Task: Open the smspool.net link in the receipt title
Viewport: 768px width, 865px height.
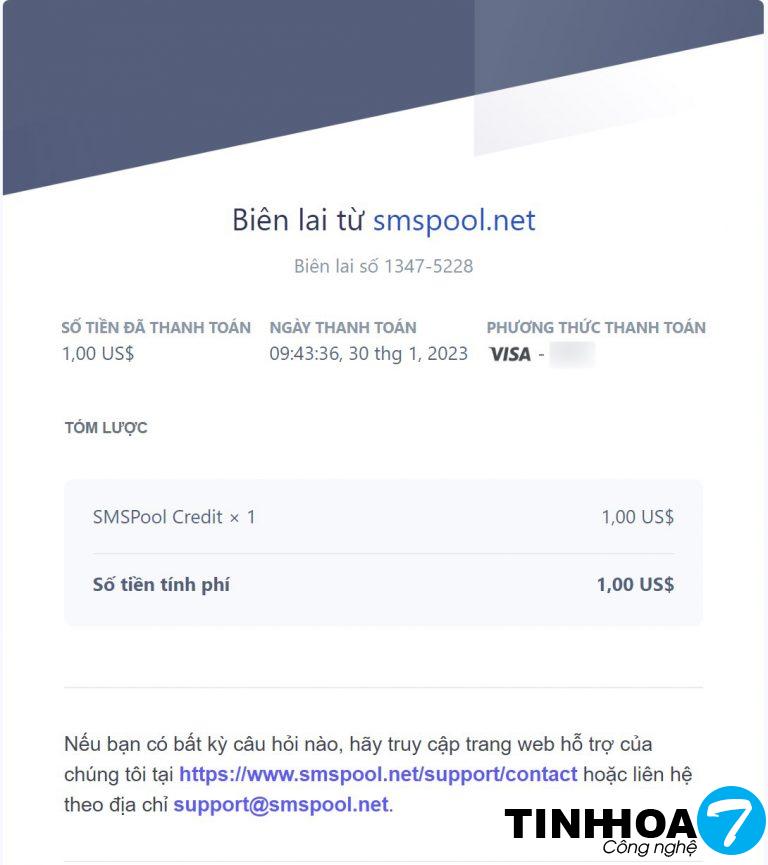Action: [x=454, y=220]
